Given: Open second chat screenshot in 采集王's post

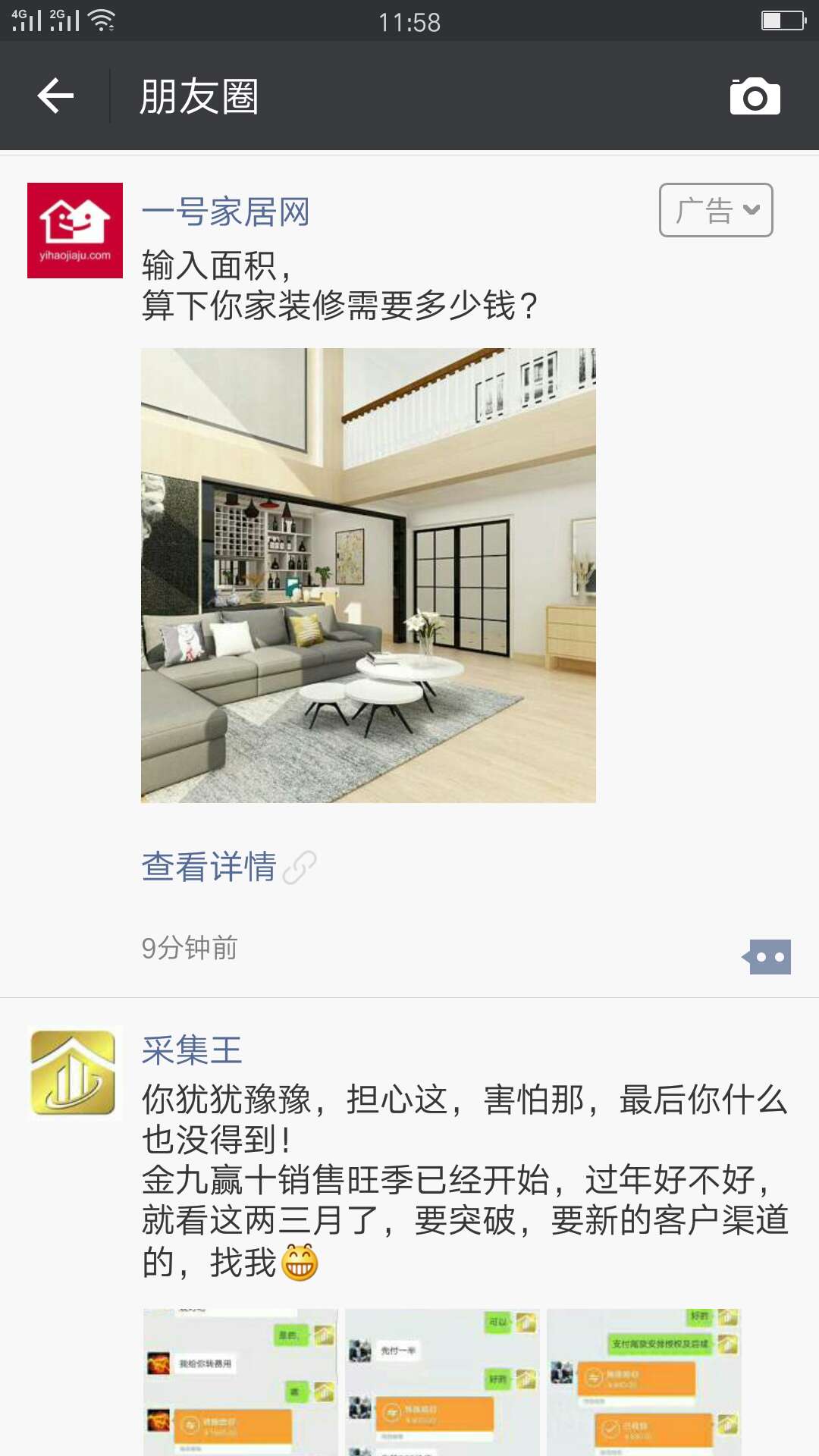Looking at the screenshot, I should [442, 1382].
